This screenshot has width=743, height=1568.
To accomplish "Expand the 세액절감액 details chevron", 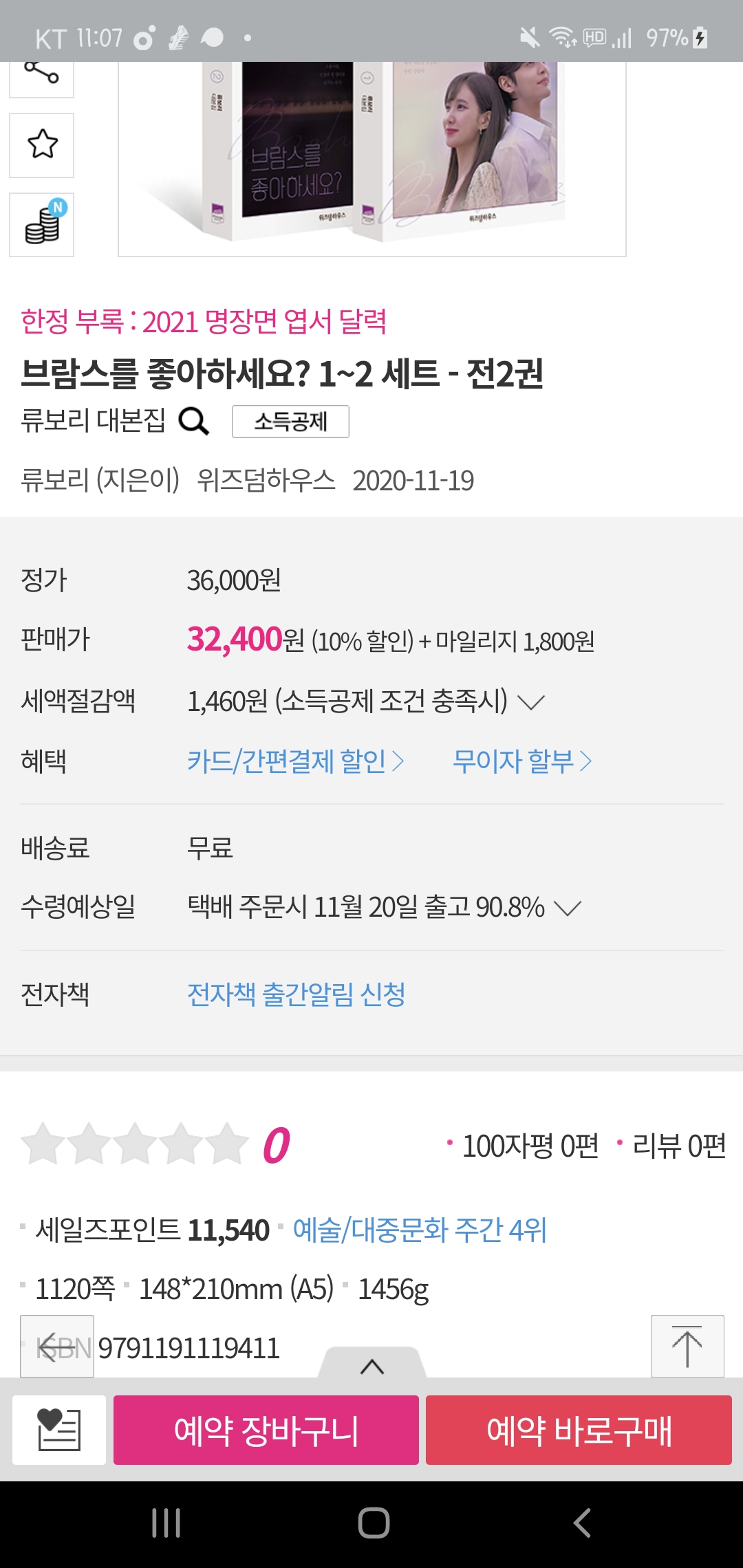I will pos(532,702).
